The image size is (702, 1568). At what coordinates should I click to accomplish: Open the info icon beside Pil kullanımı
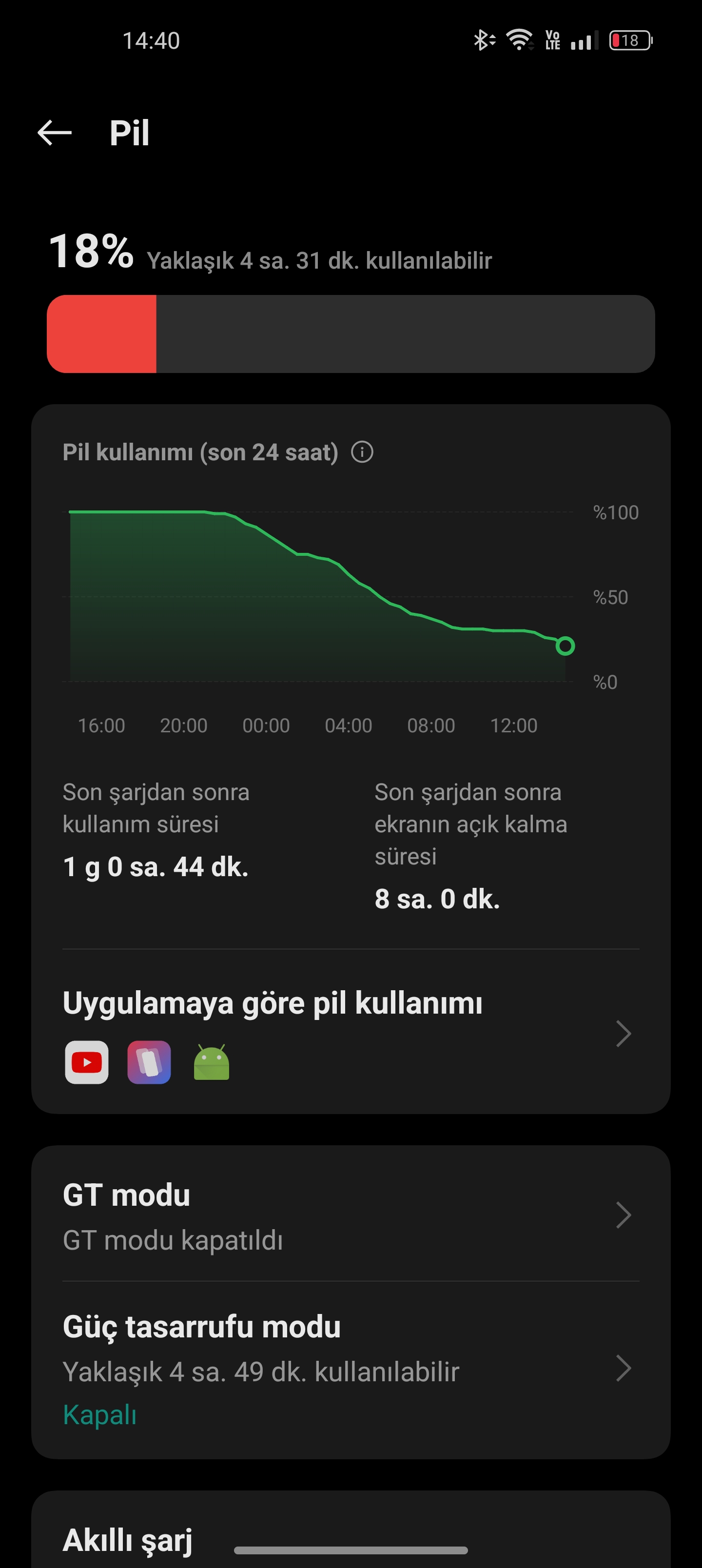pyautogui.click(x=362, y=452)
